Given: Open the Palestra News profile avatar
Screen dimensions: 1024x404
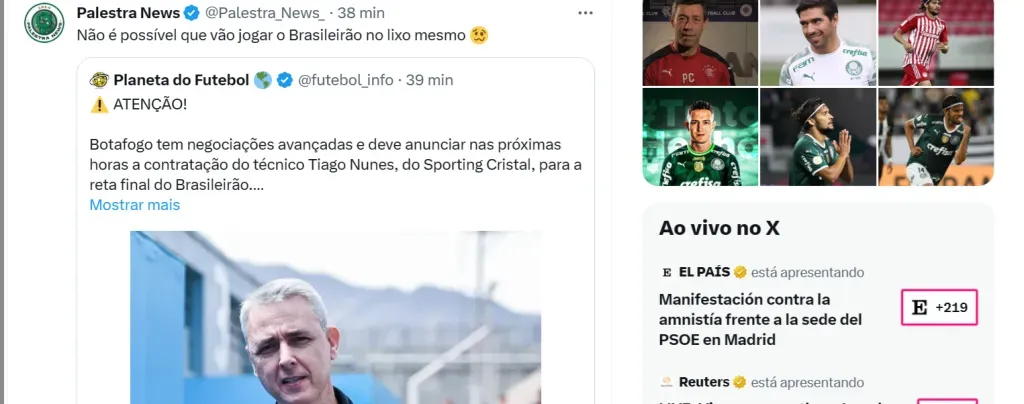Looking at the screenshot, I should [x=44, y=23].
